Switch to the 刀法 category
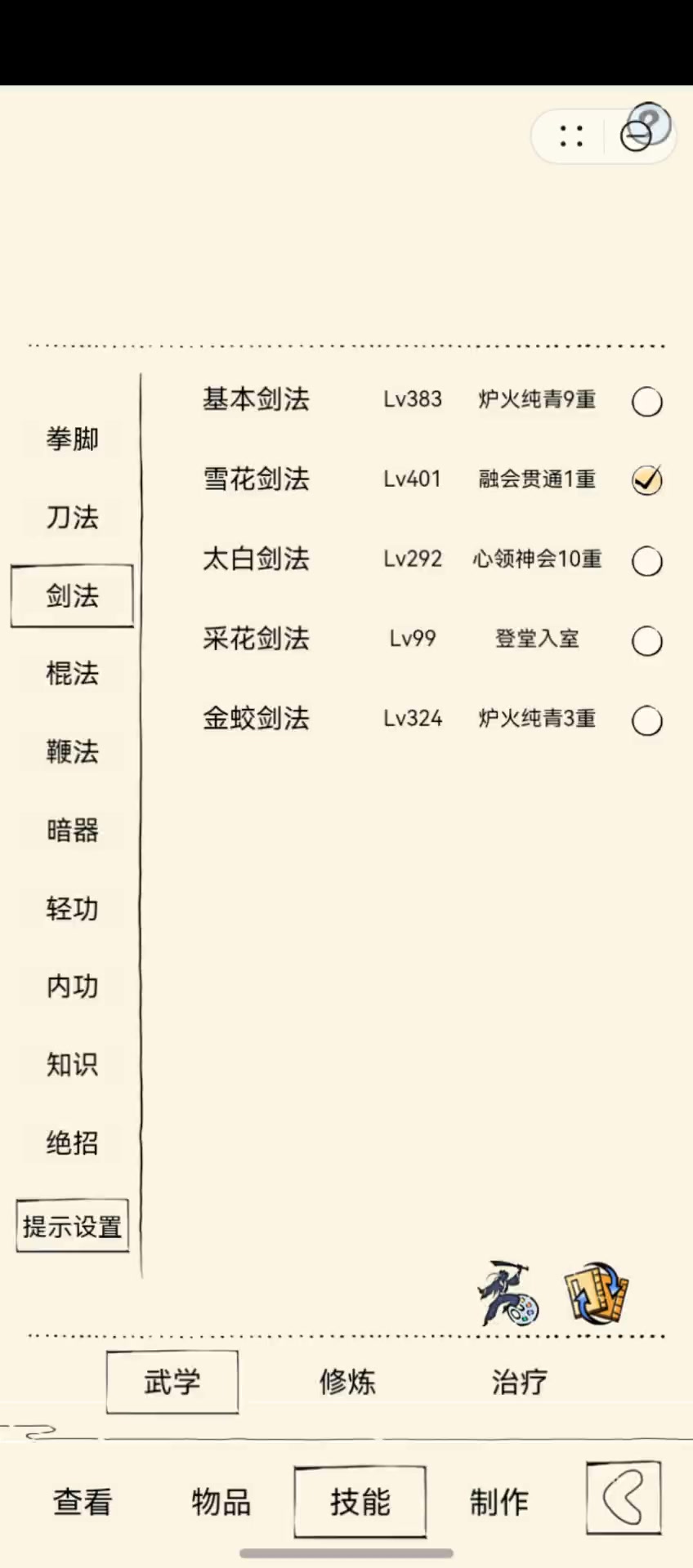 point(72,517)
